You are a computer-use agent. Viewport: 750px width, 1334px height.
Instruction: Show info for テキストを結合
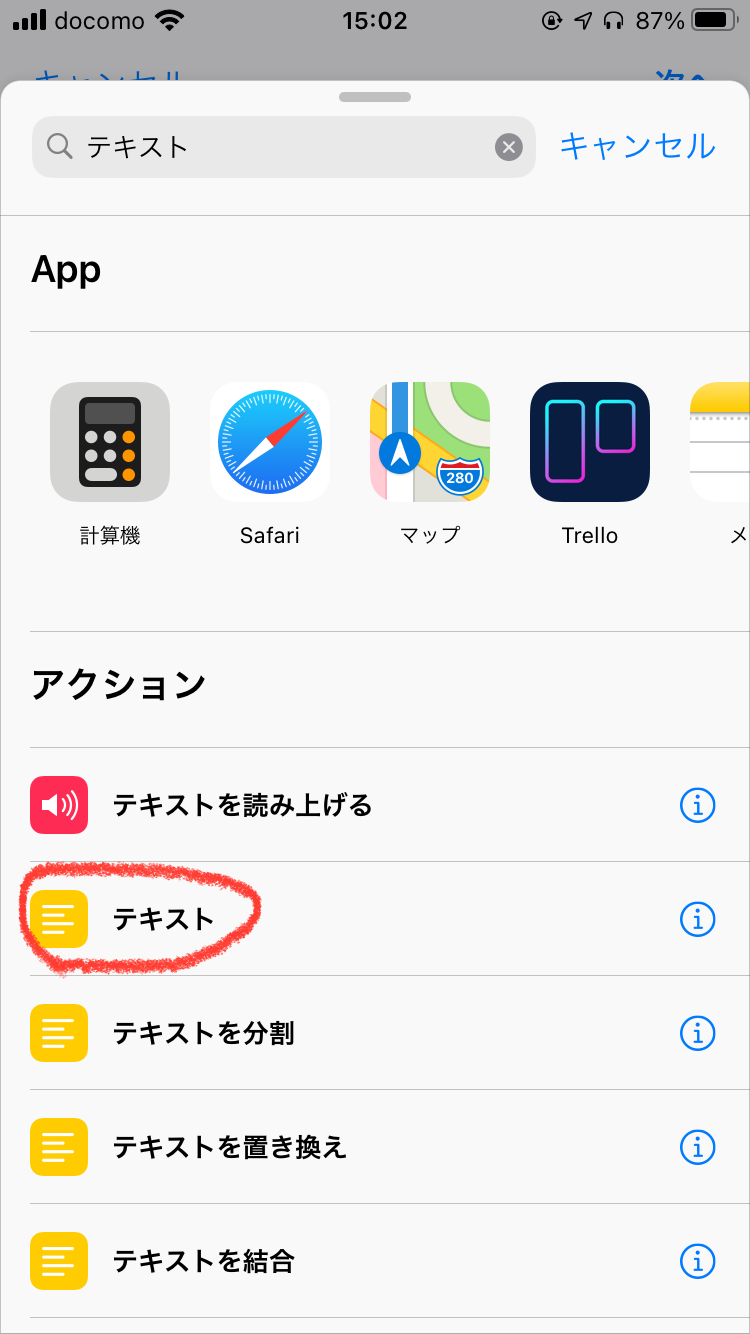(698, 1261)
